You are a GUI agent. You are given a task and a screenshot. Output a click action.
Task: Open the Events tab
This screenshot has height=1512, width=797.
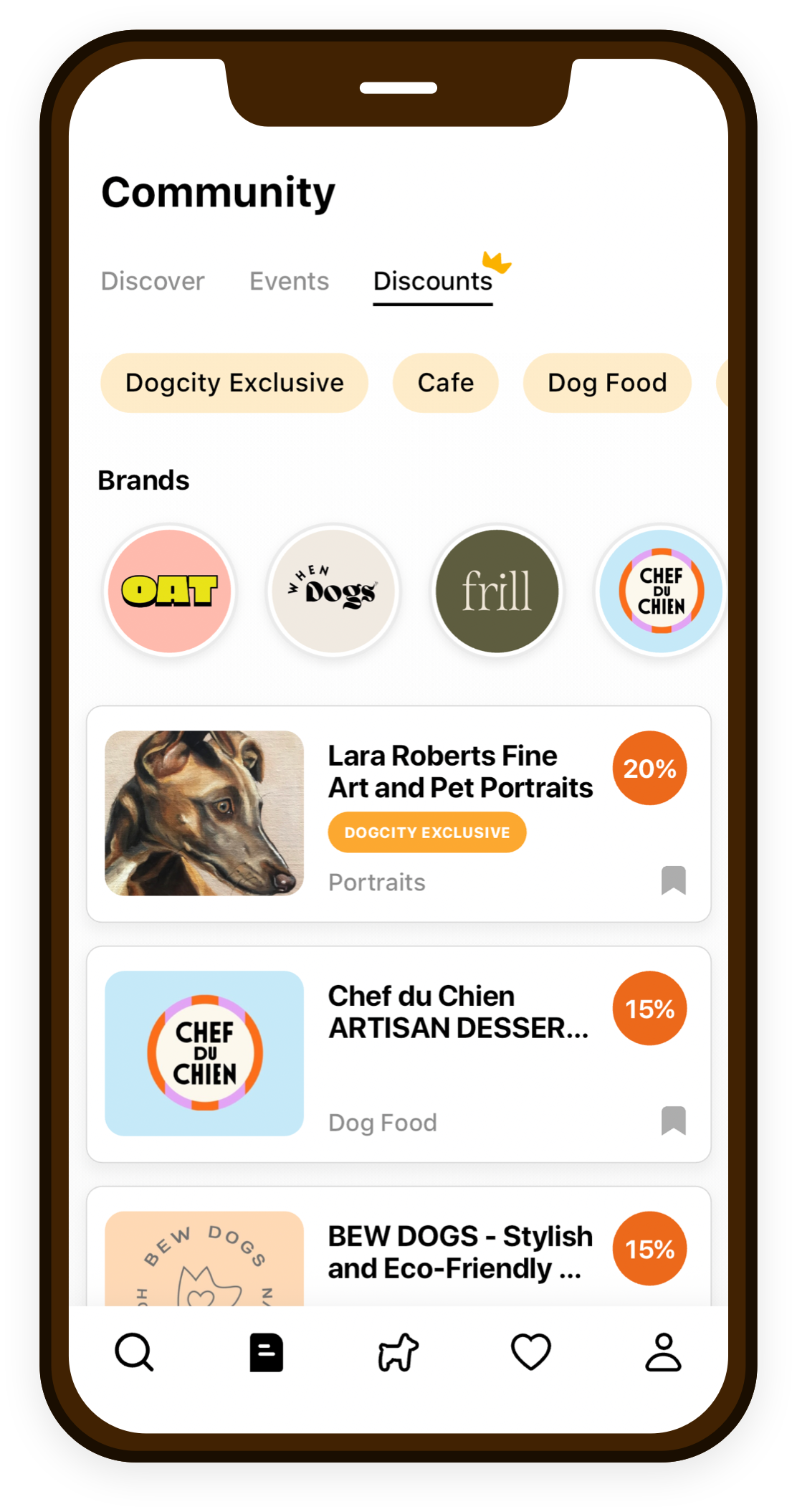point(288,281)
